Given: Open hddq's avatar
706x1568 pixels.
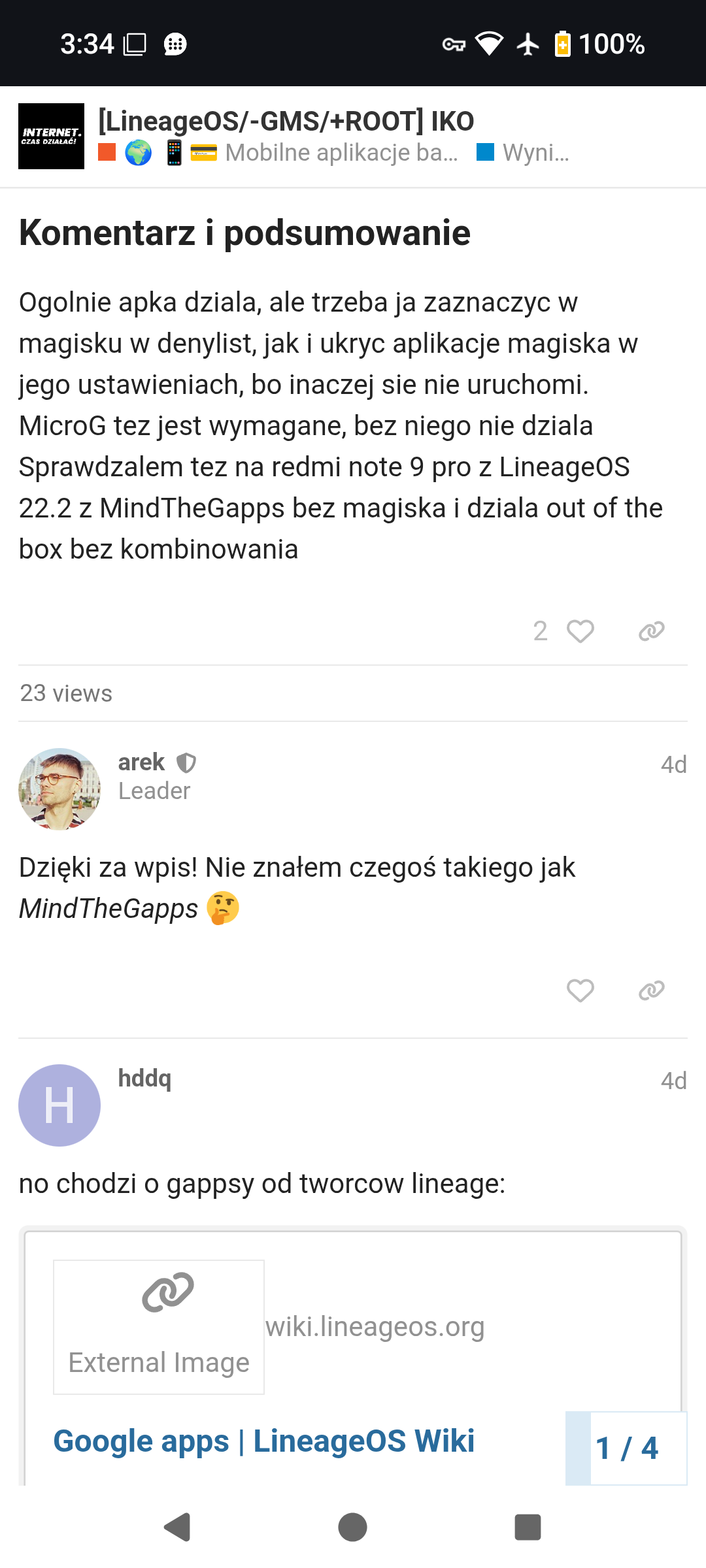Looking at the screenshot, I should point(59,1105).
